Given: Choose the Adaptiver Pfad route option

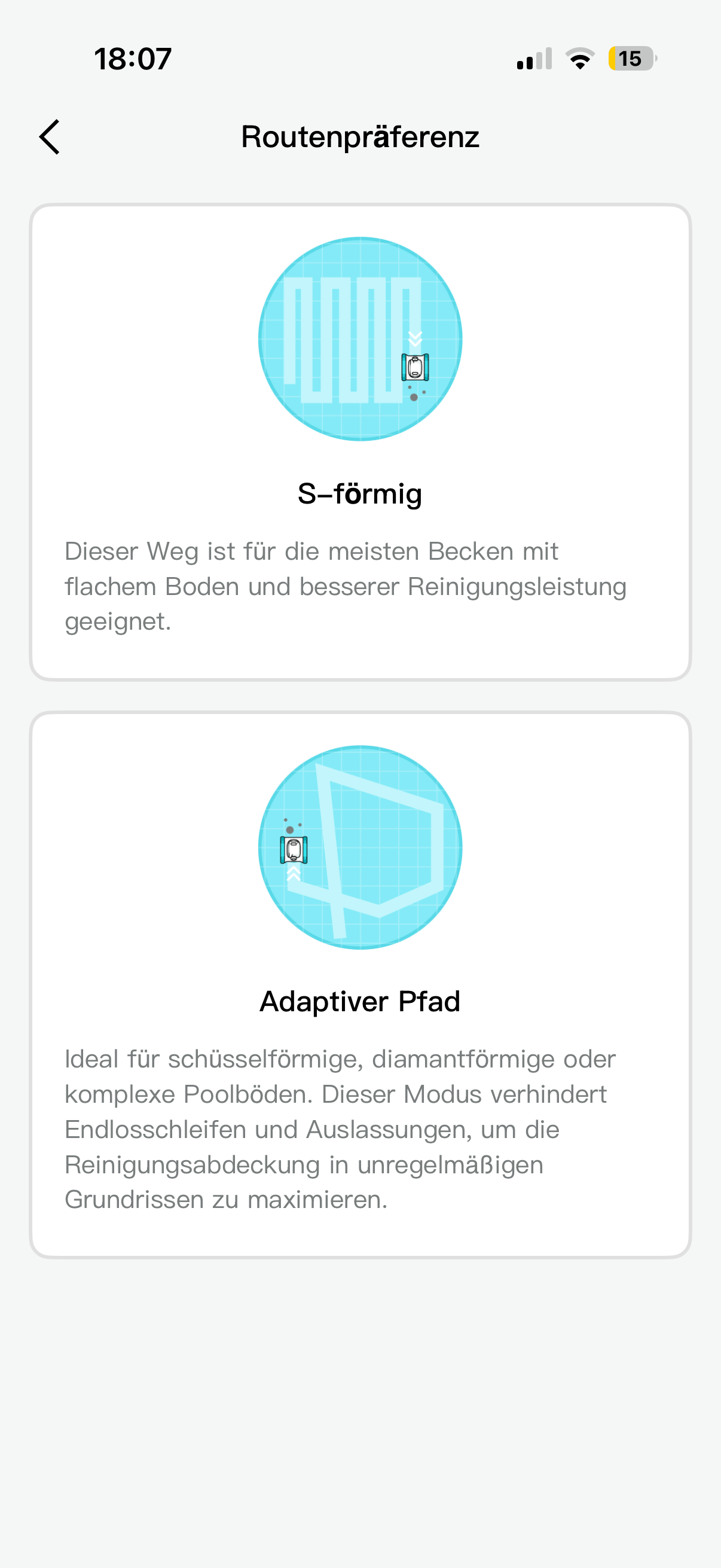Looking at the screenshot, I should point(360,984).
